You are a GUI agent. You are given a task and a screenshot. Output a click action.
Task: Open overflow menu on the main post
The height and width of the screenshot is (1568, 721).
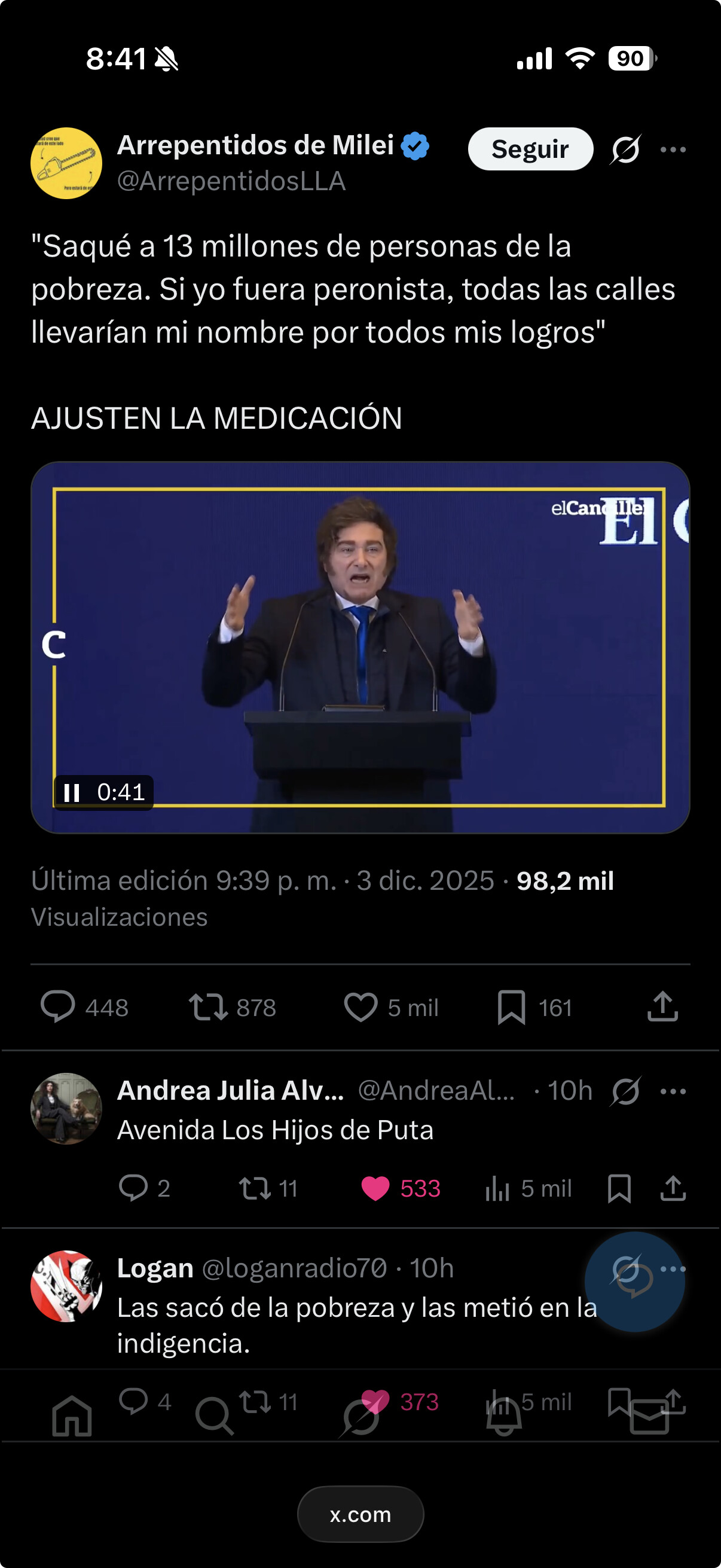(673, 149)
